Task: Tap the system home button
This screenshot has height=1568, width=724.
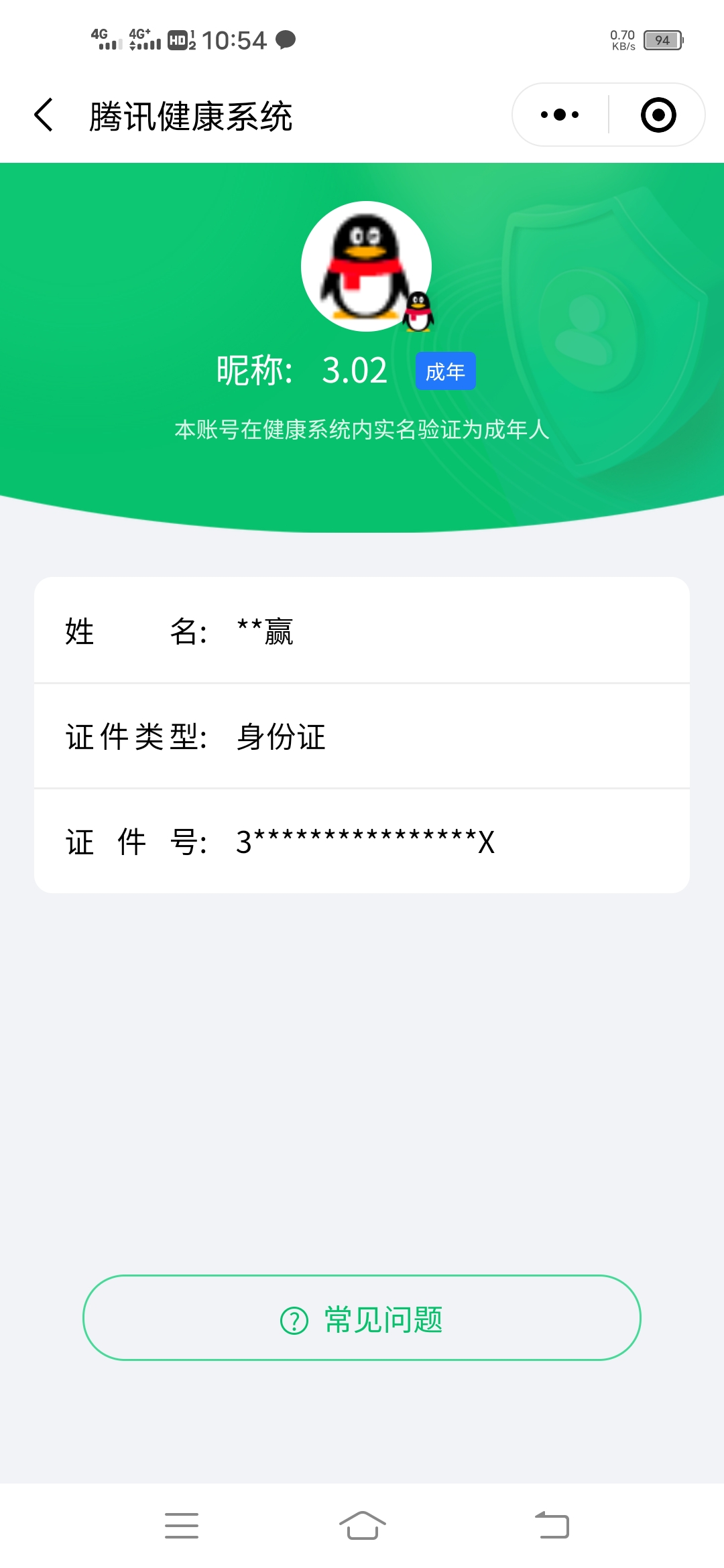Action: (362, 1526)
